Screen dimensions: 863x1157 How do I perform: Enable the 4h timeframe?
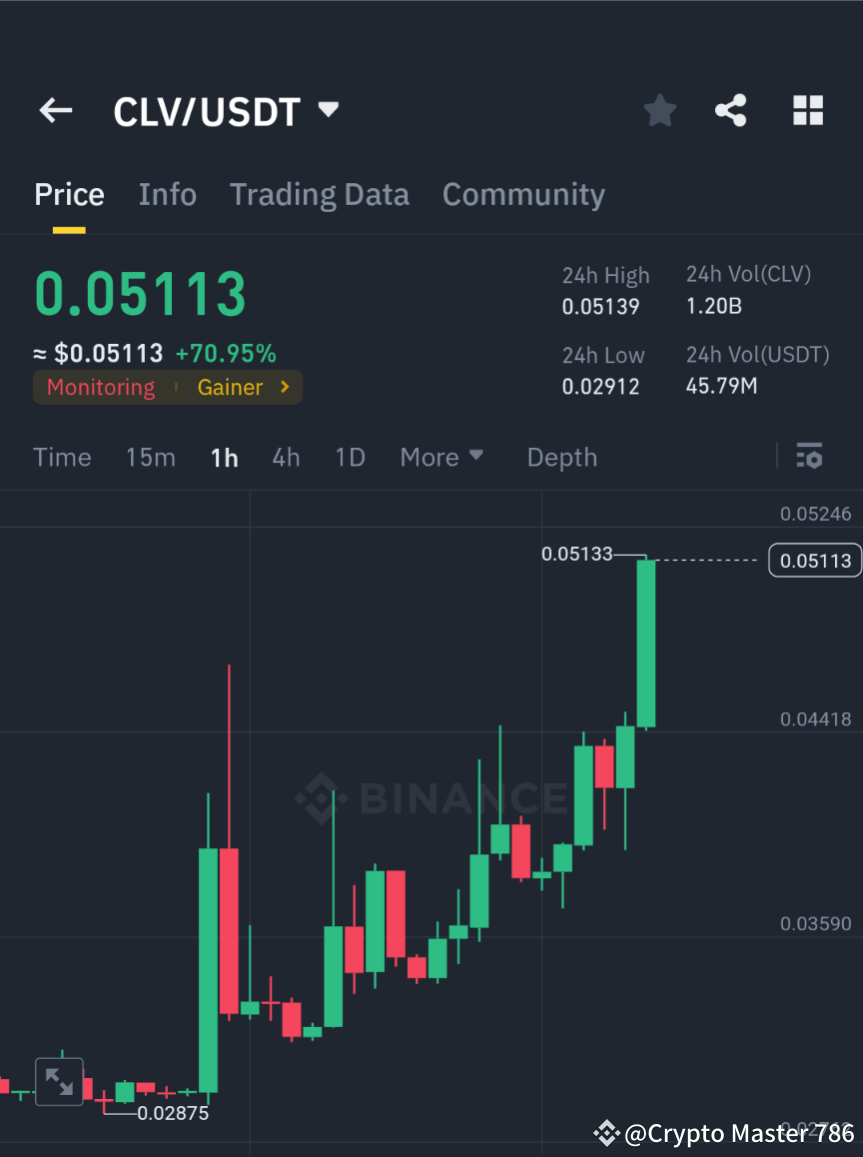[286, 457]
